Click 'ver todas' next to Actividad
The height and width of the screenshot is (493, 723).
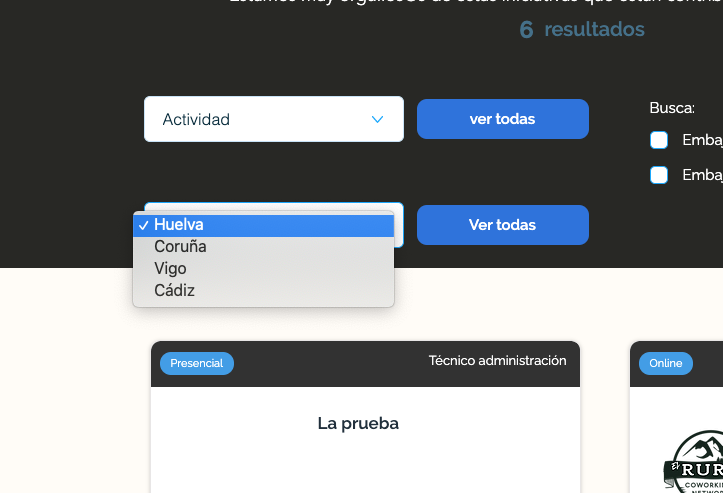point(502,119)
